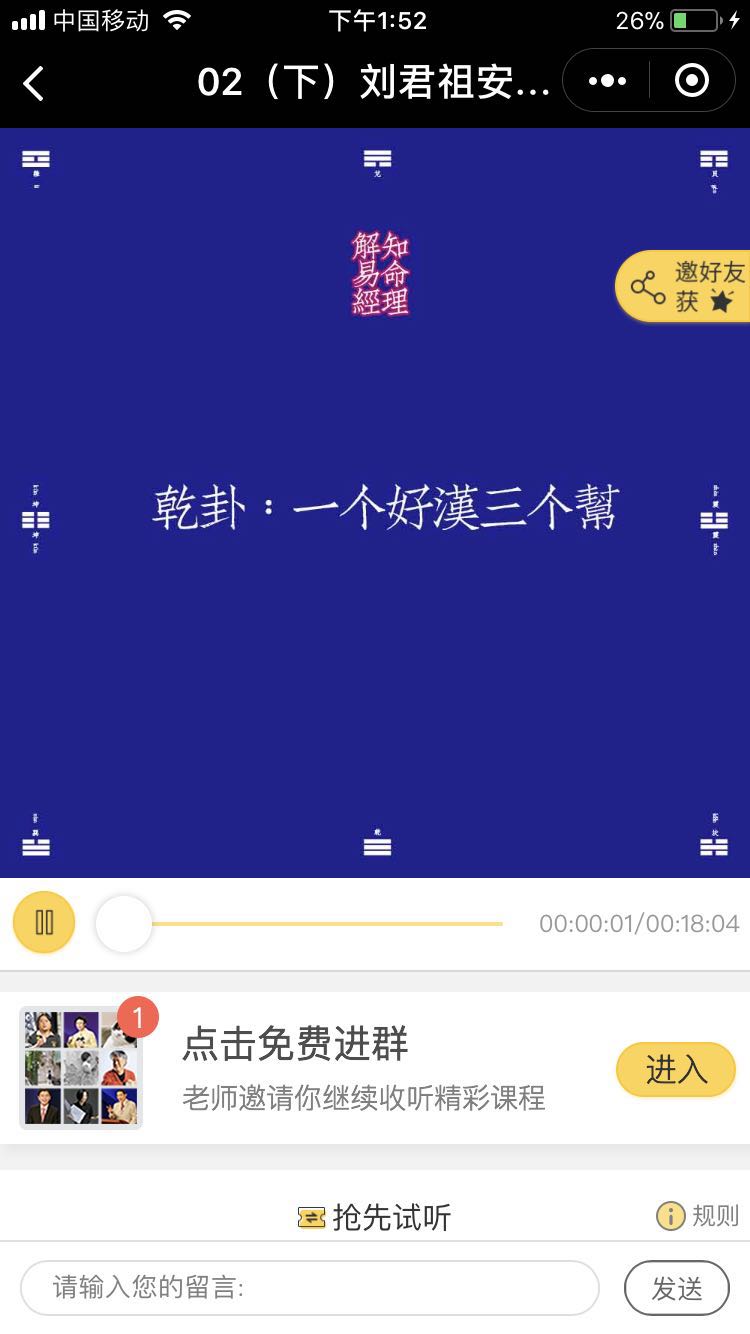This screenshot has width=750, height=1334.
Task: Tap the 邀好友 invite friends share badge
Action: click(x=683, y=286)
